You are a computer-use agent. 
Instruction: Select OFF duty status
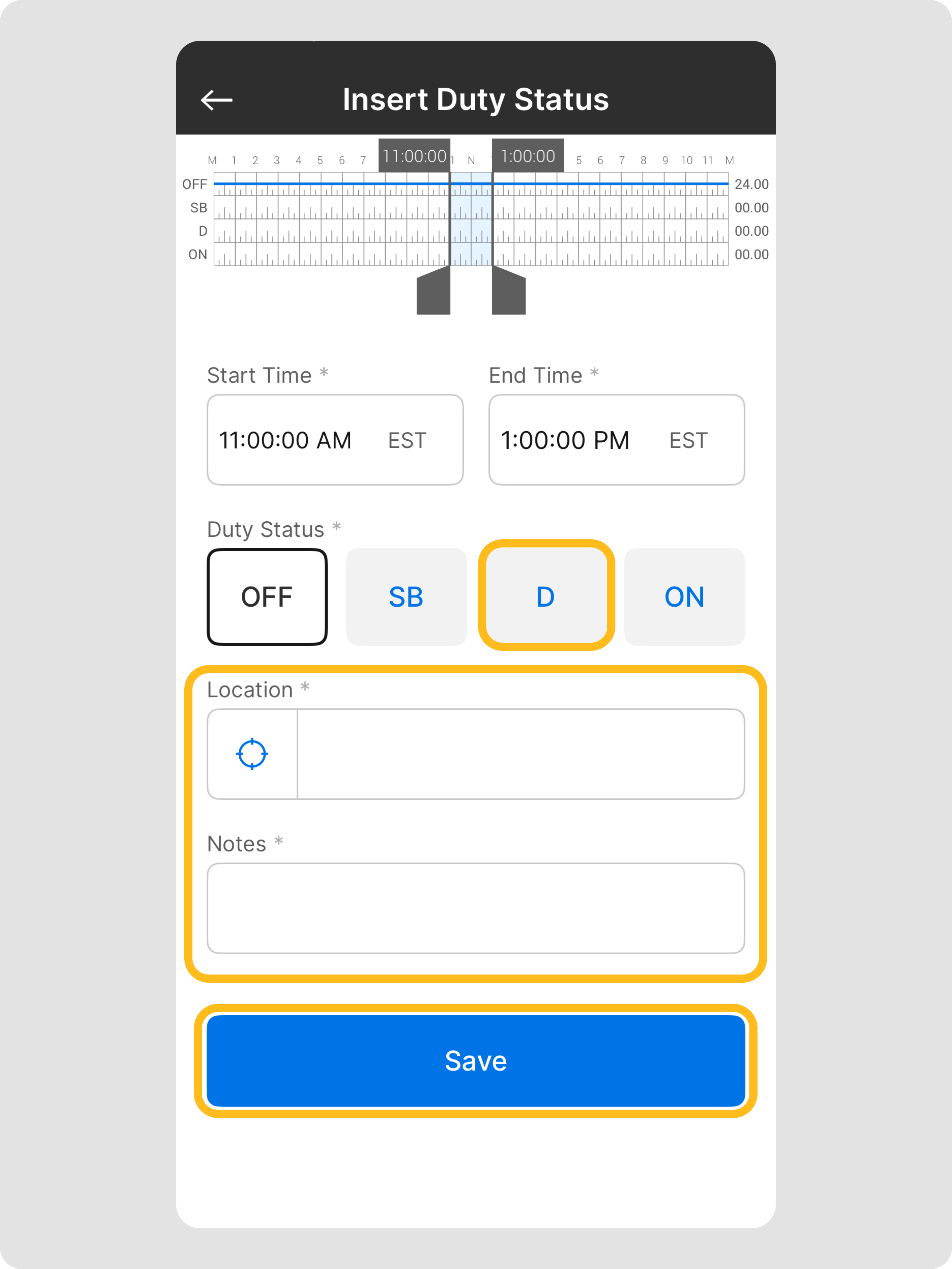(267, 597)
